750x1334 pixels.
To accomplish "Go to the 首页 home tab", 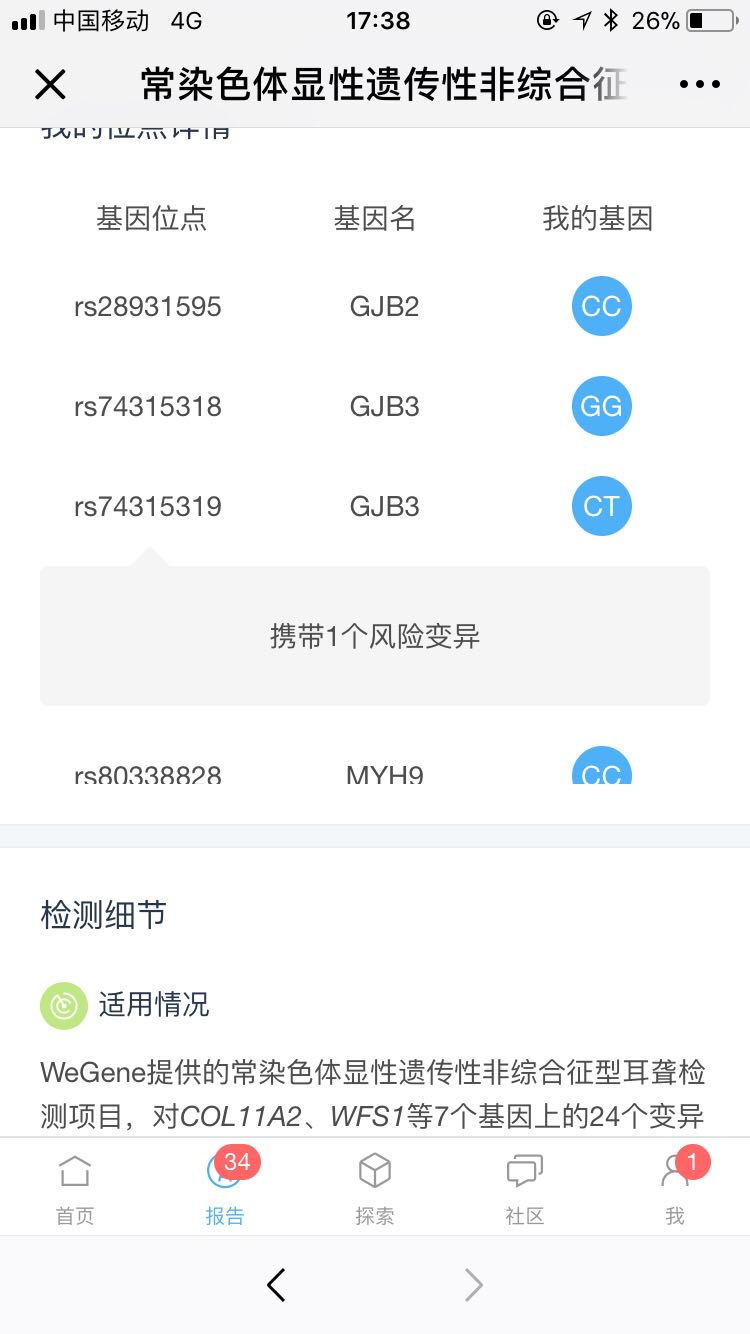I will point(75,1188).
